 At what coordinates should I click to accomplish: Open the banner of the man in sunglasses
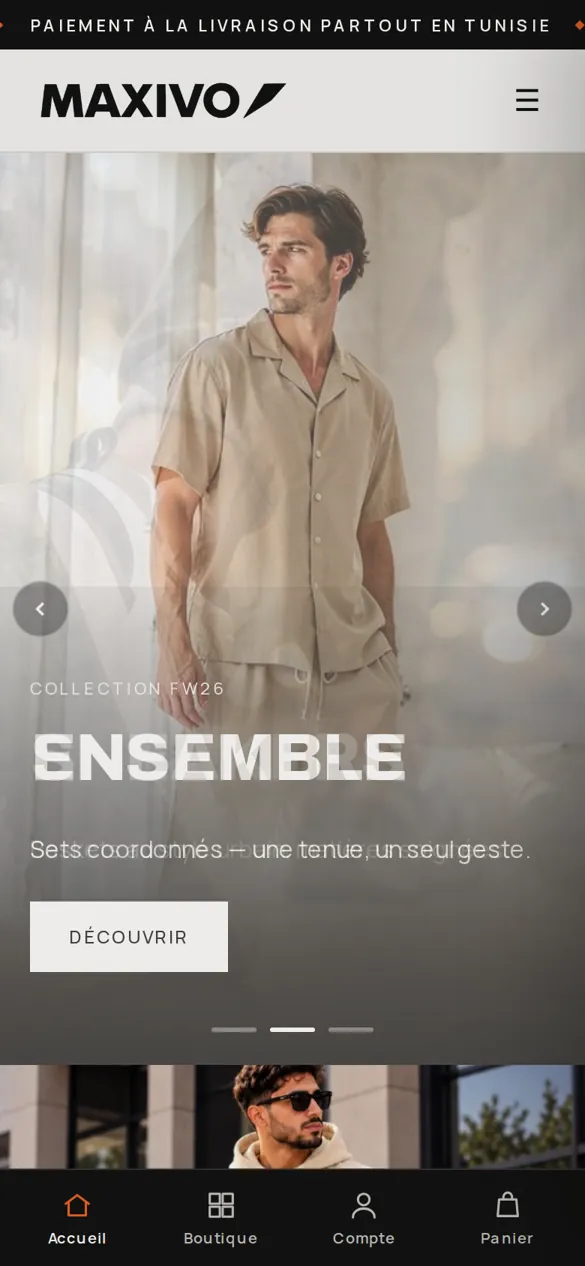(x=292, y=1117)
